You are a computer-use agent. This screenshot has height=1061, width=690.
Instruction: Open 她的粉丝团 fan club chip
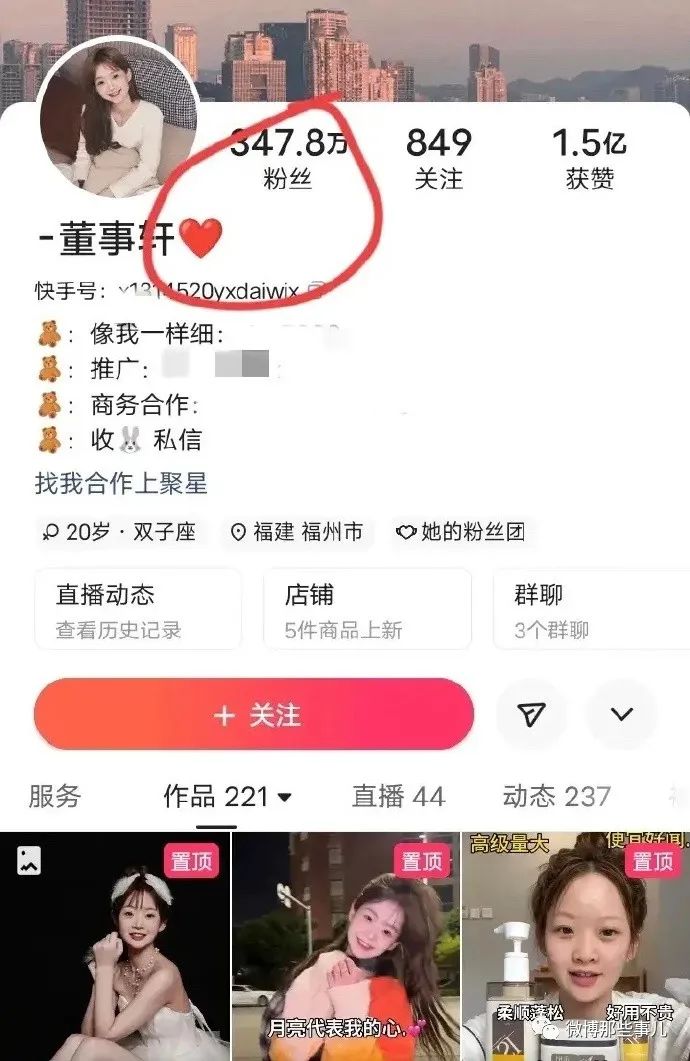[x=460, y=531]
